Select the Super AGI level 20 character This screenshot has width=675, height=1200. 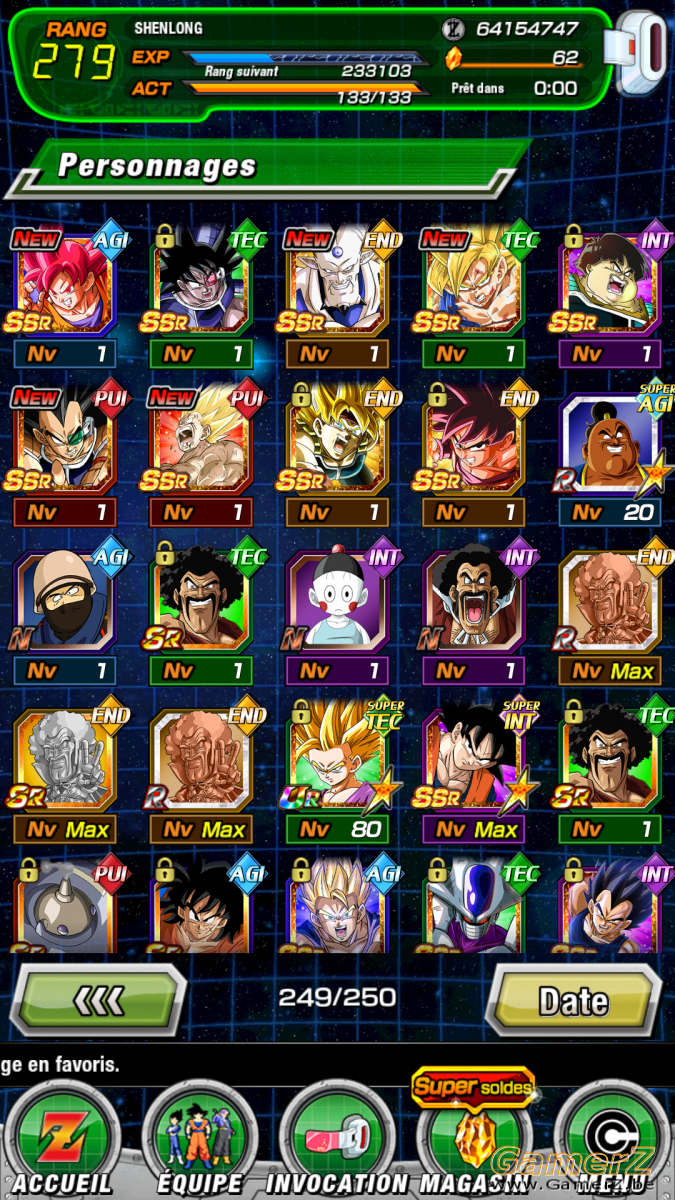(x=610, y=455)
